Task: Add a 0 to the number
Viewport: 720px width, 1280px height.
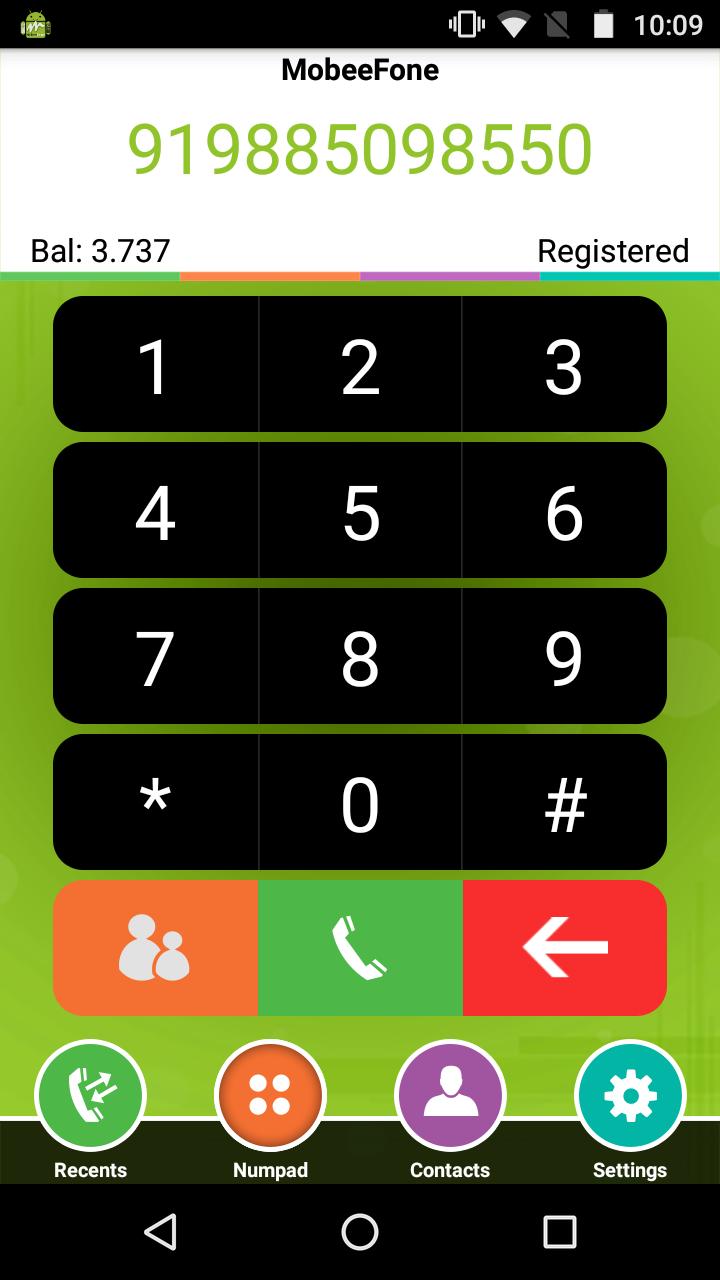Action: (360, 803)
